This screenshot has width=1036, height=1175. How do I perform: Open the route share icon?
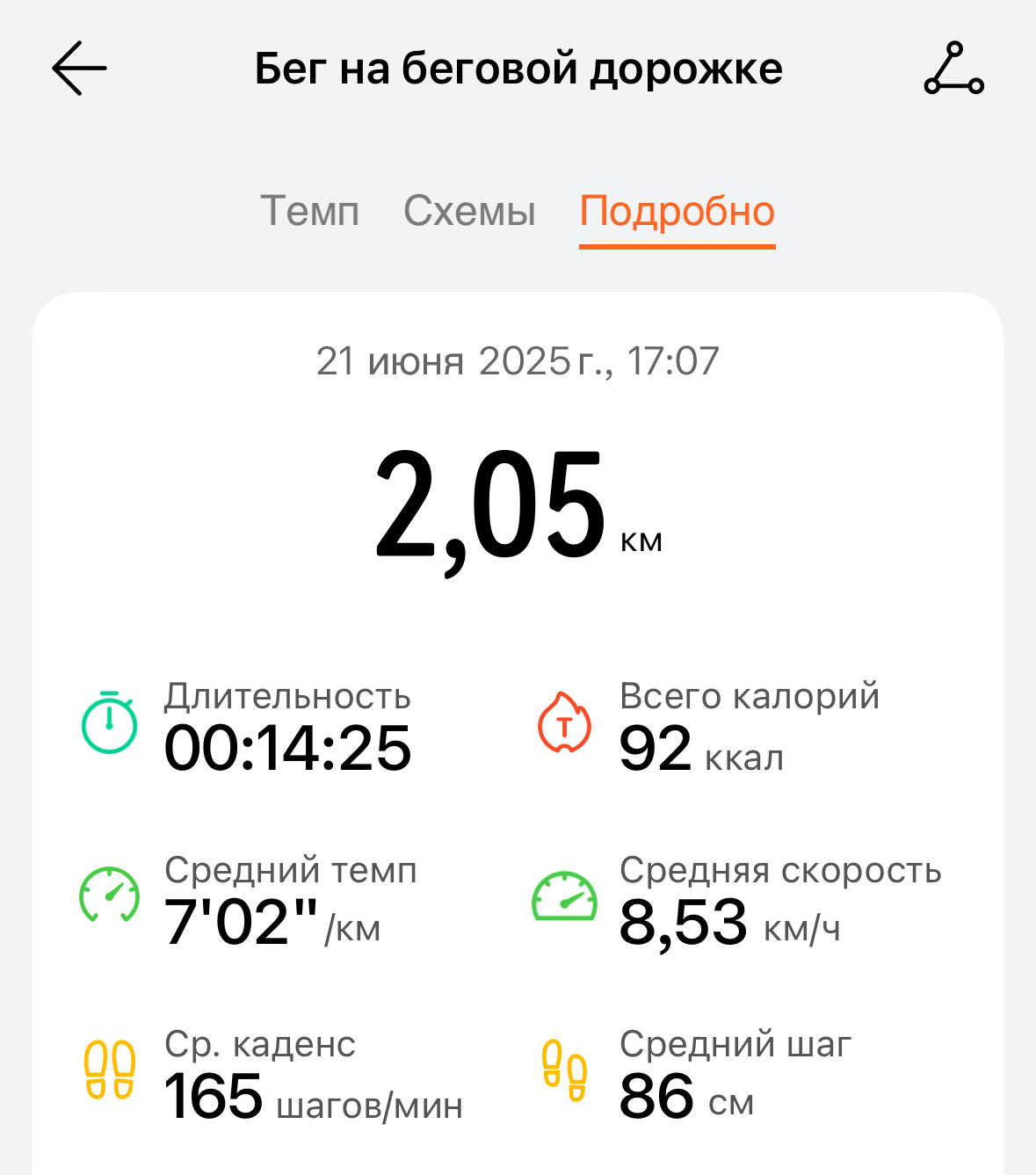[953, 68]
